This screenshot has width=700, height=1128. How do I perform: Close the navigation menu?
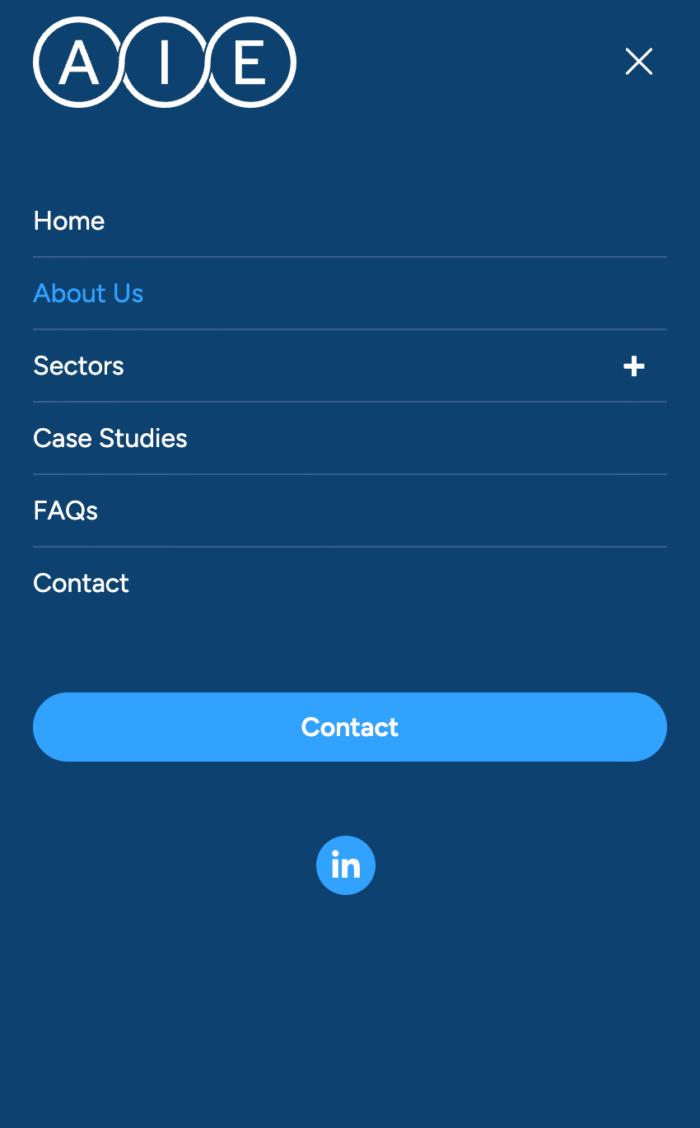point(638,62)
